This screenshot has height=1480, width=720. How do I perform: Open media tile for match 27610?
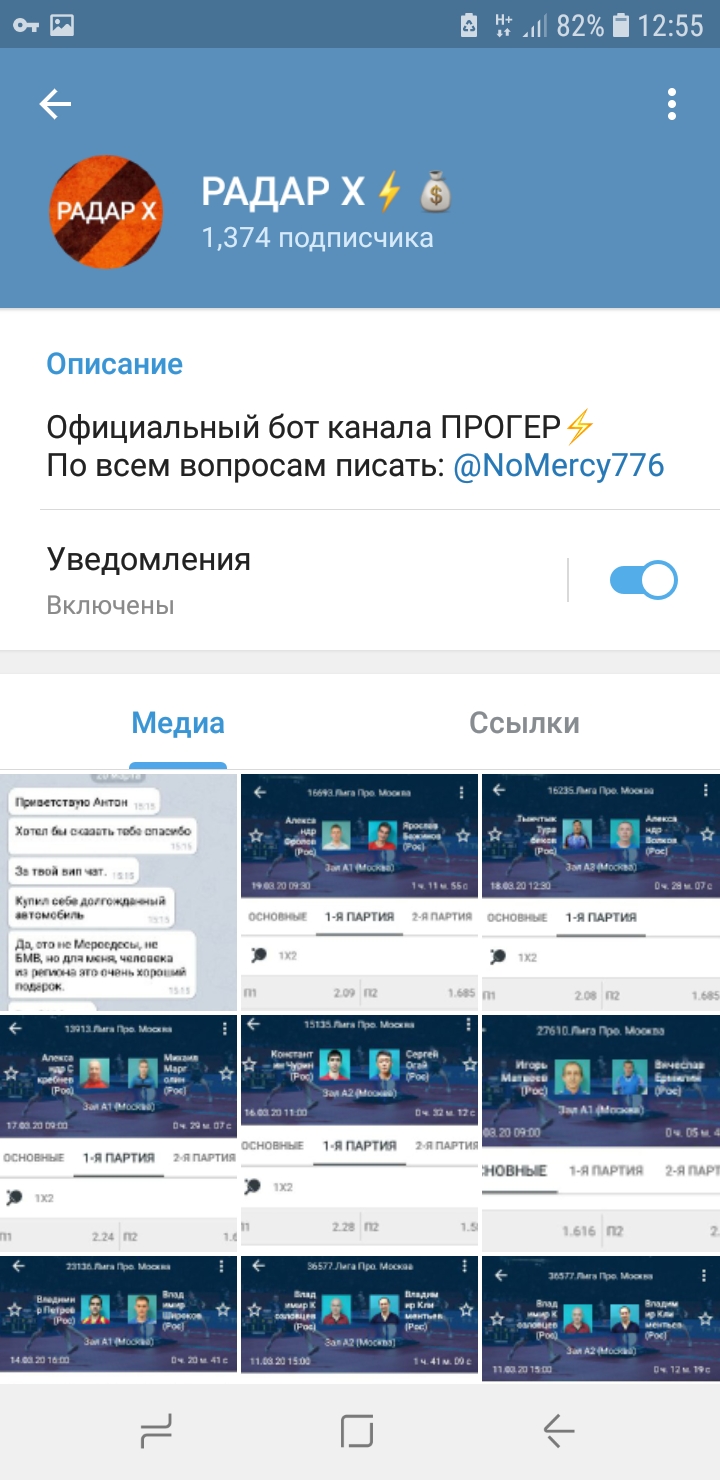click(601, 1132)
